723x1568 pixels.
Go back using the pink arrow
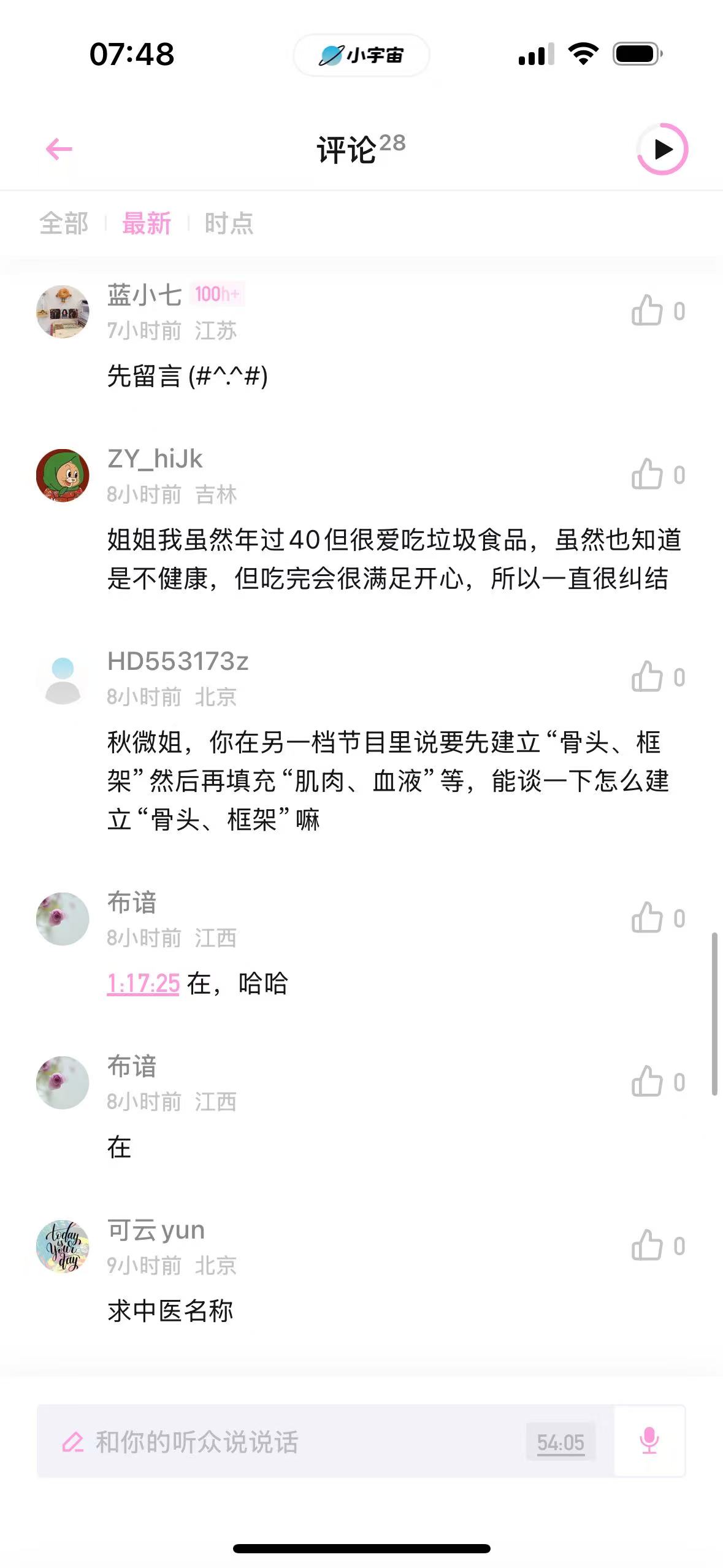click(x=59, y=149)
